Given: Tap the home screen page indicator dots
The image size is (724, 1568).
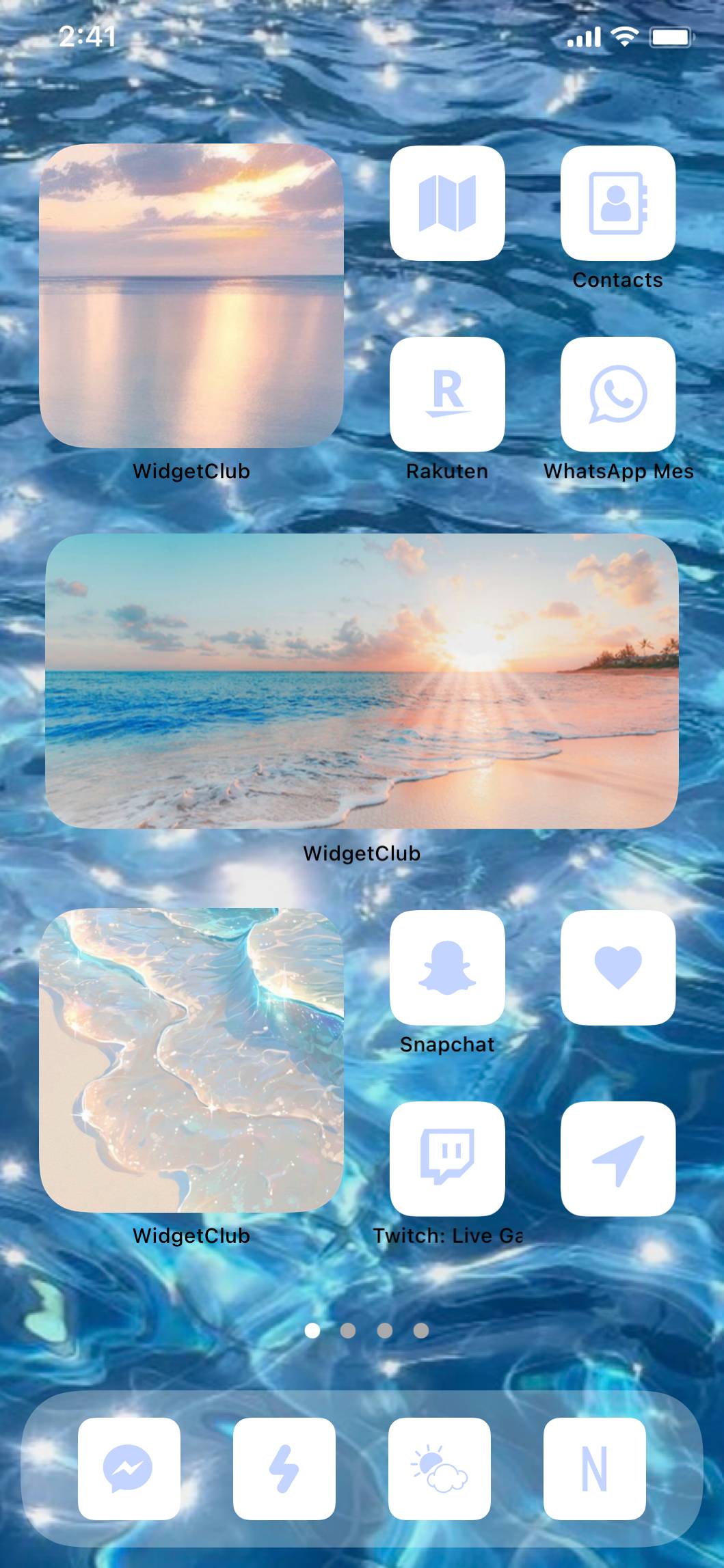Looking at the screenshot, I should [x=366, y=1330].
